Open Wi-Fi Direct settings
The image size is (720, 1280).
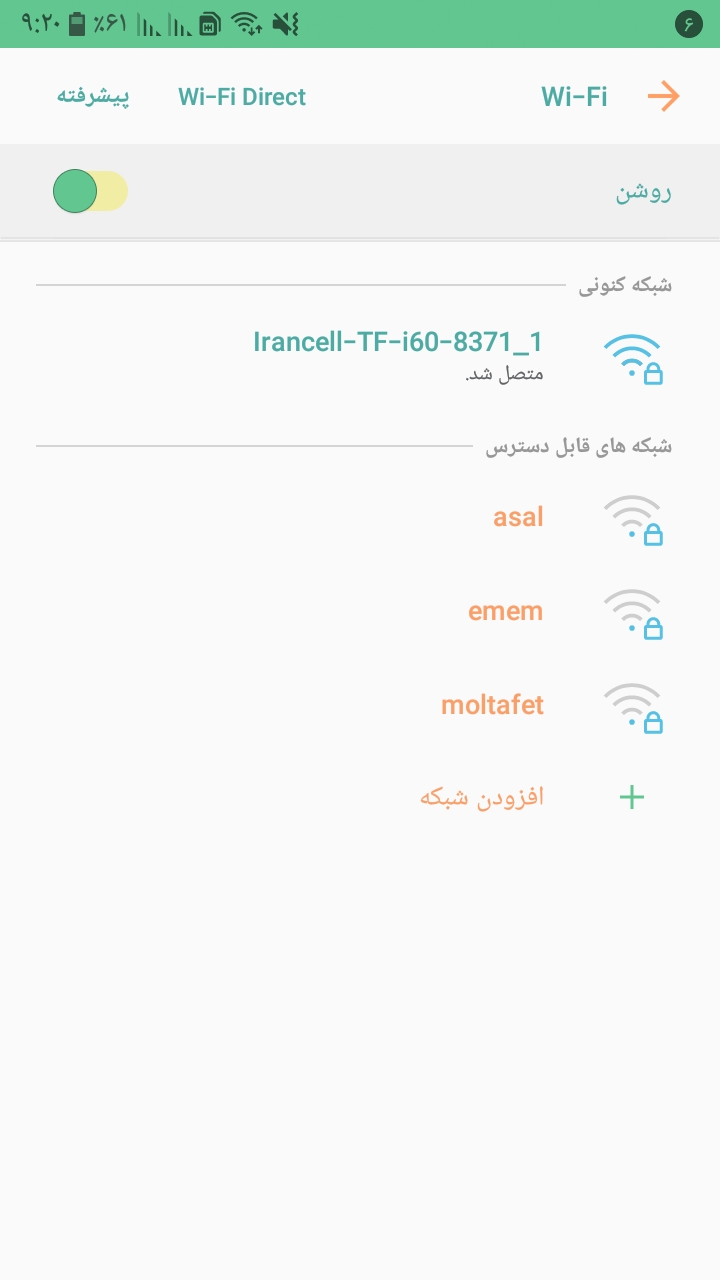point(242,97)
